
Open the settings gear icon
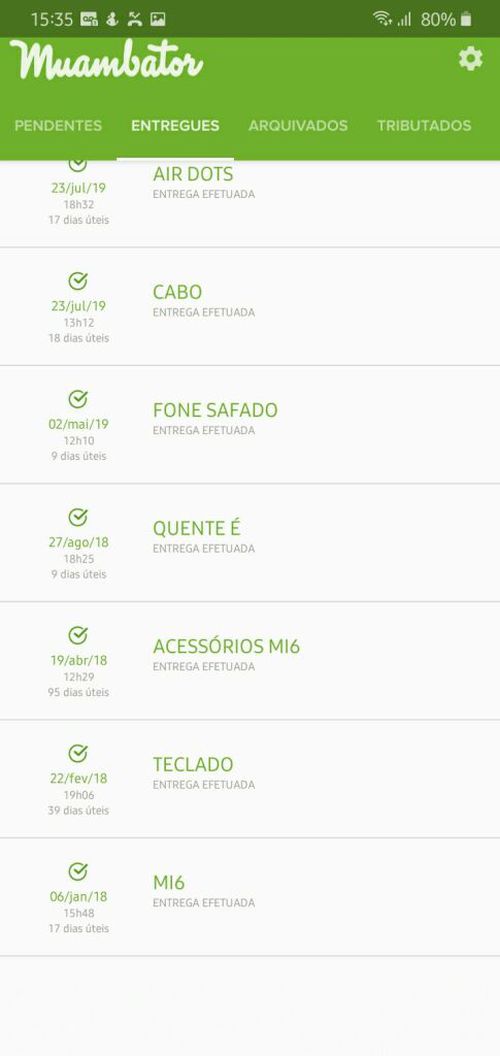point(470,59)
